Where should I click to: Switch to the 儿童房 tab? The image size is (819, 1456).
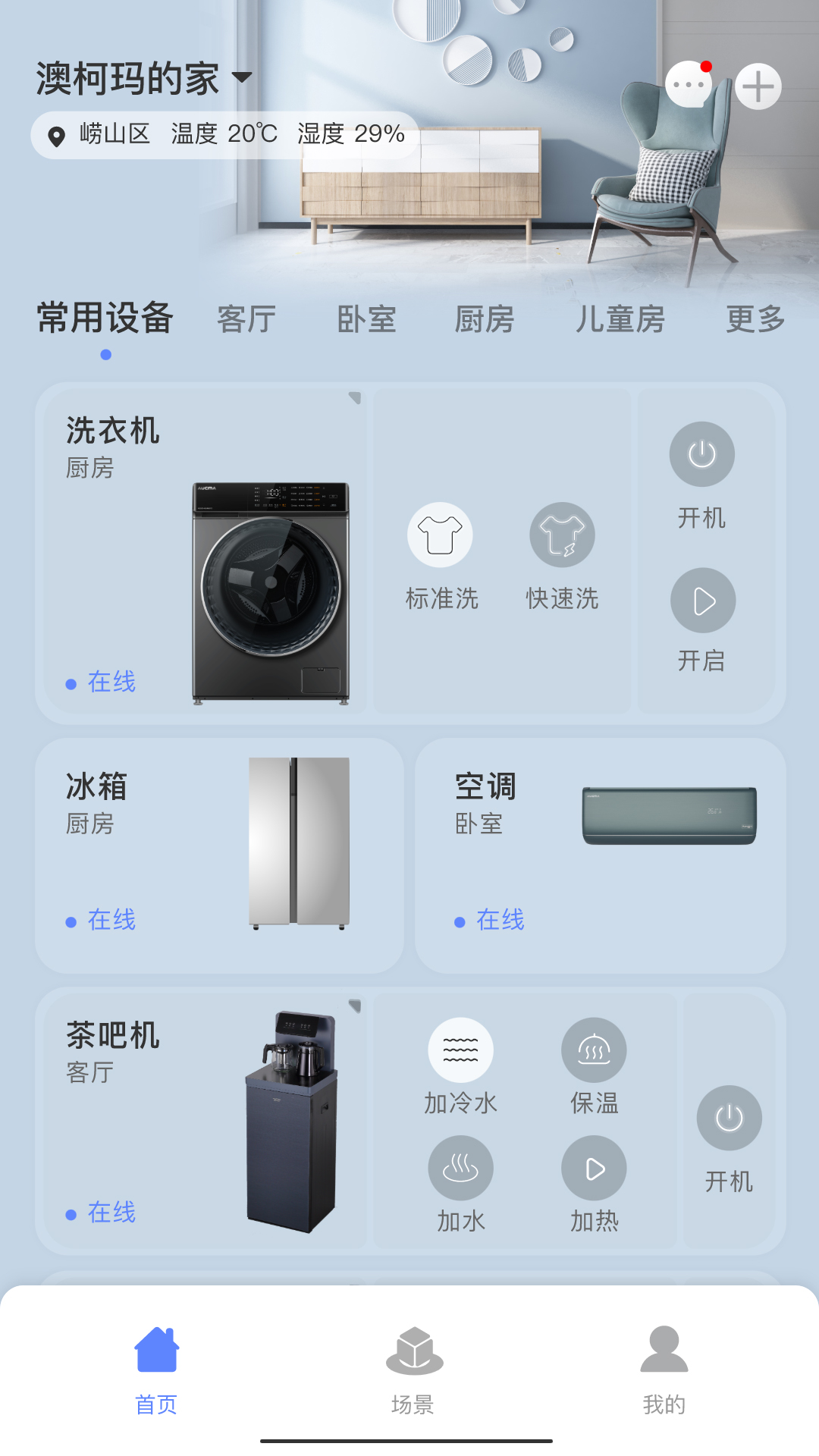620,319
